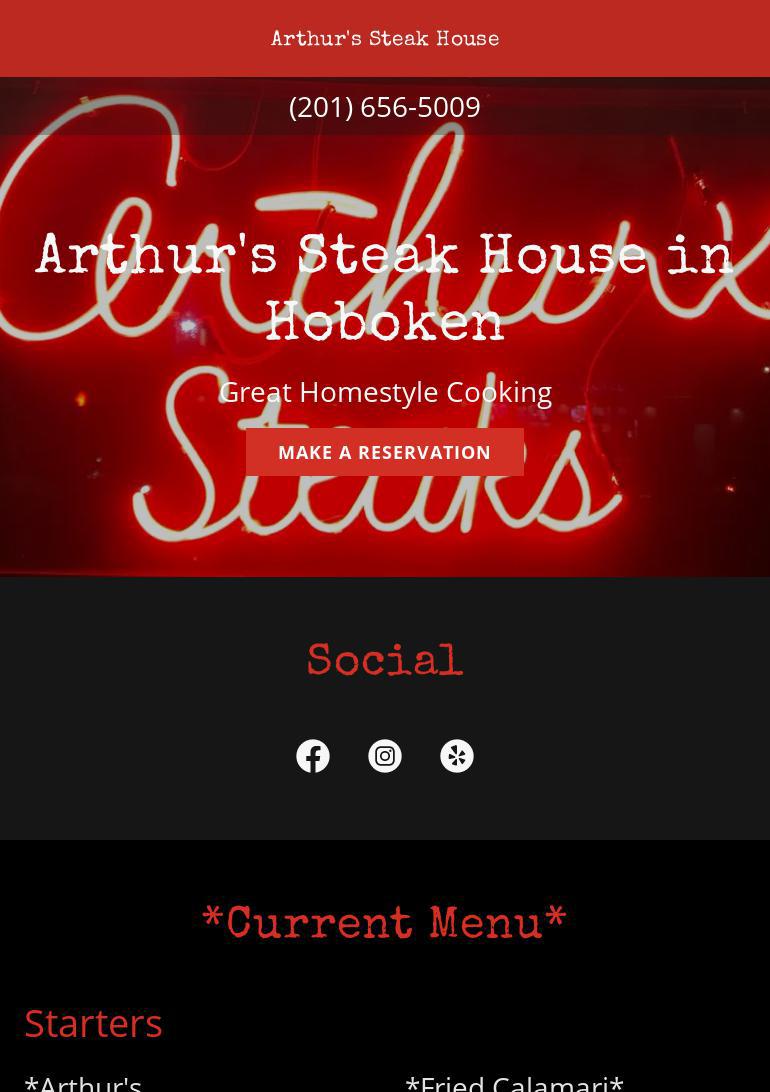Tap Make a Reservation button
The image size is (770, 1092).
click(x=385, y=452)
